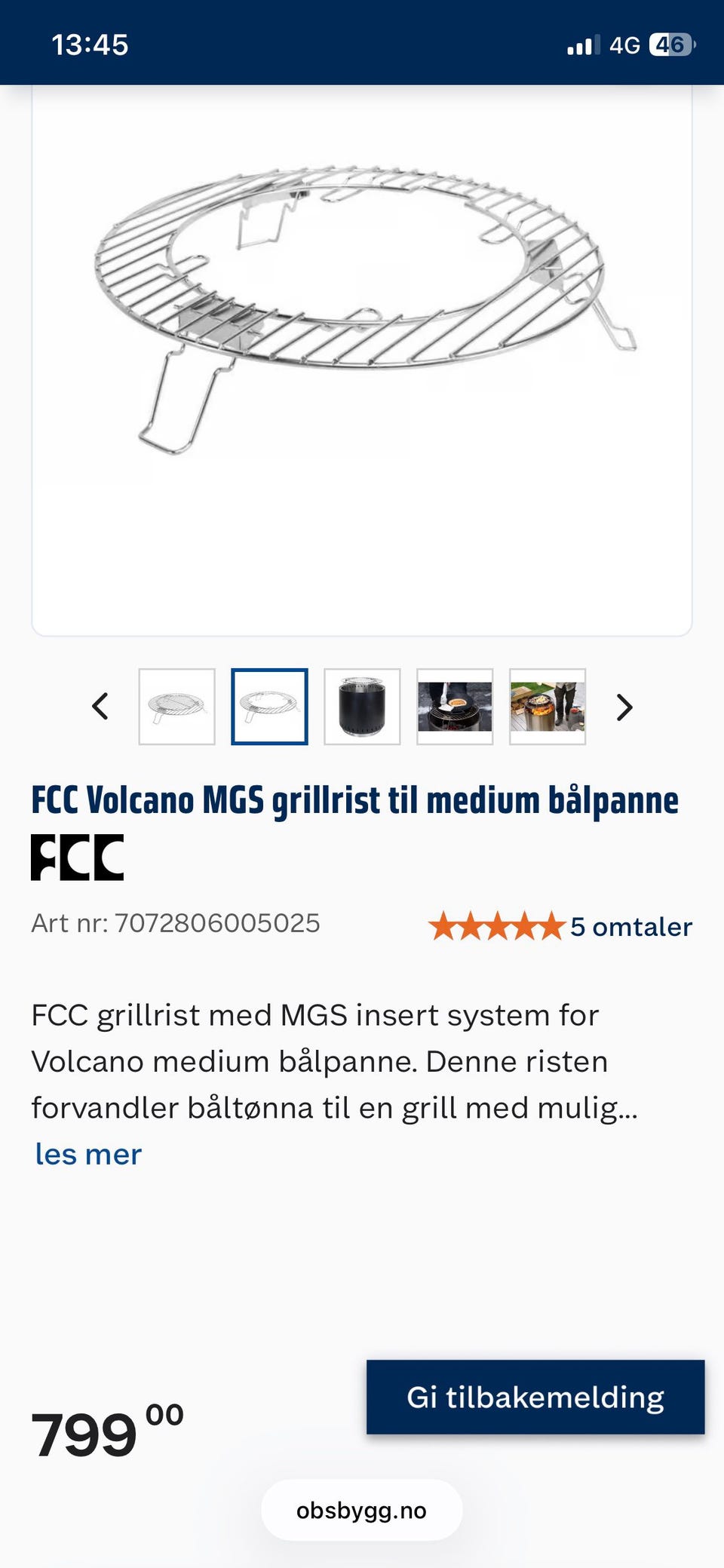This screenshot has height=1568, width=724.
Task: Show next image with right chevron
Action: pos(624,707)
